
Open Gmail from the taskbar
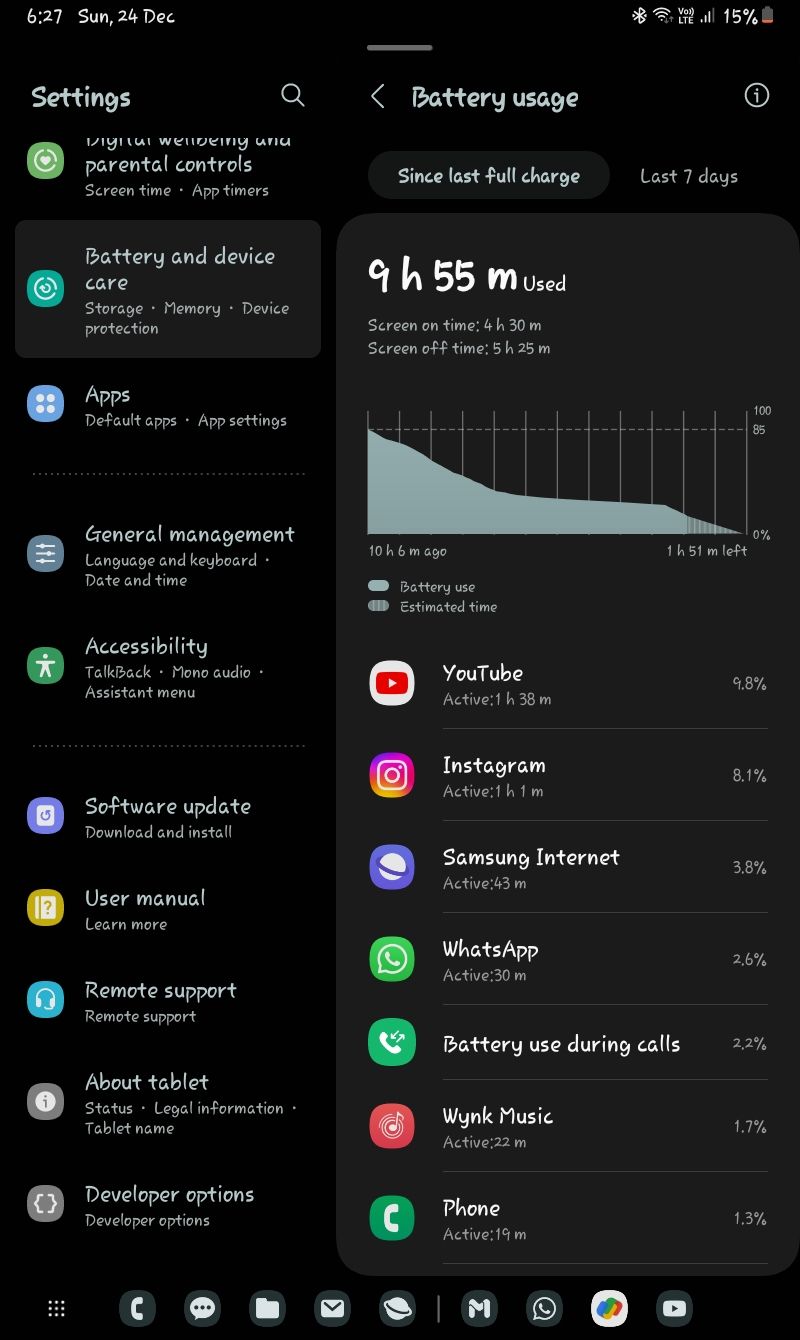pos(479,1307)
